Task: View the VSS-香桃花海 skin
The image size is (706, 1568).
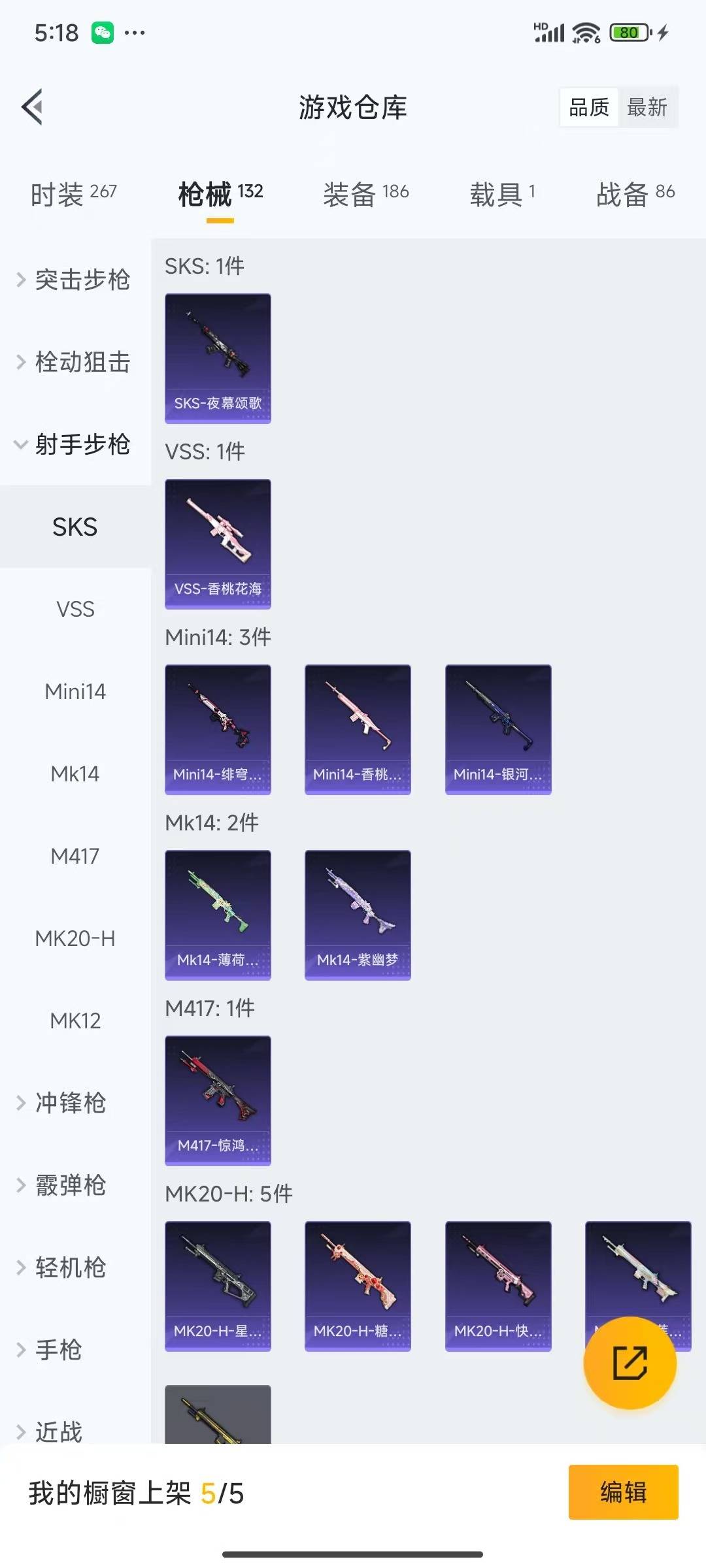Action: click(x=218, y=544)
